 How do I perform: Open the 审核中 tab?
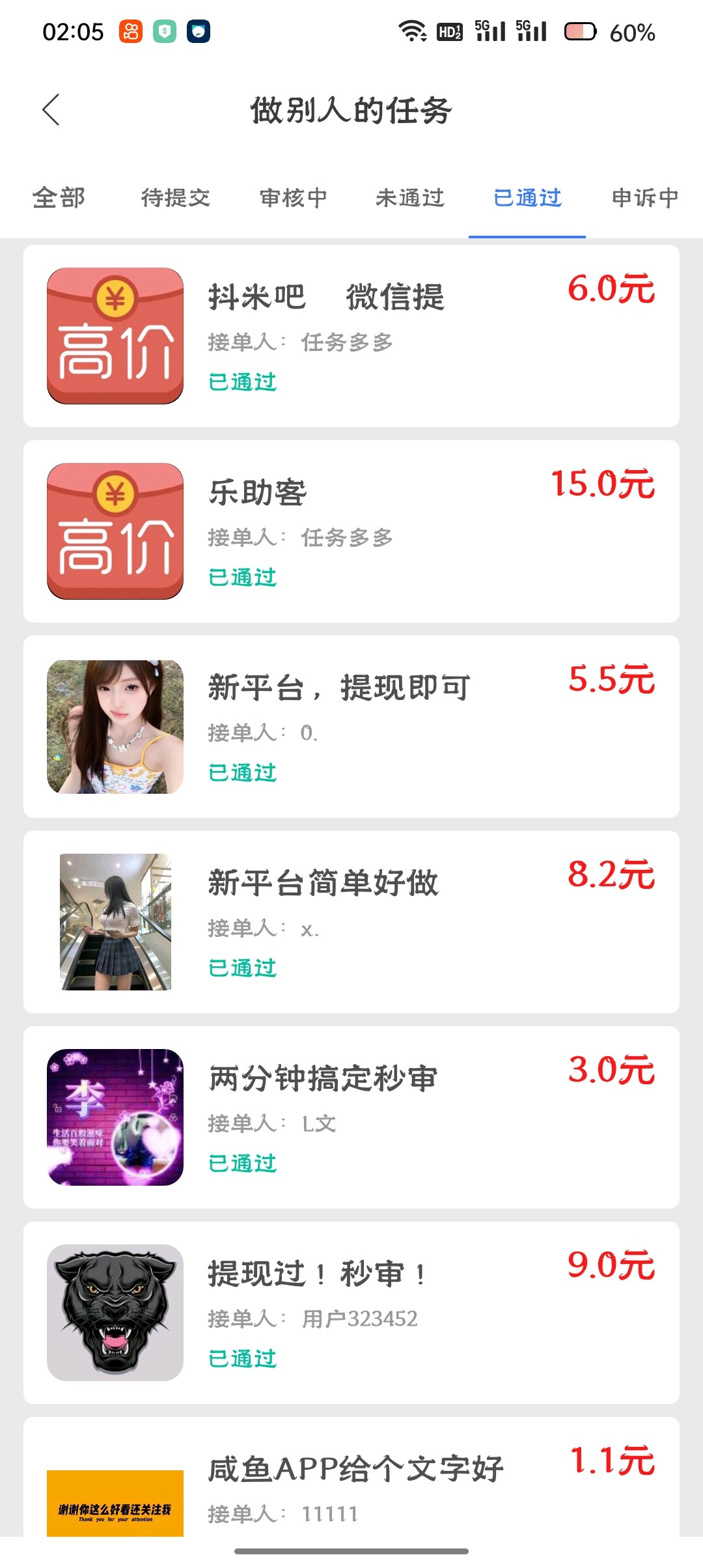point(293,198)
